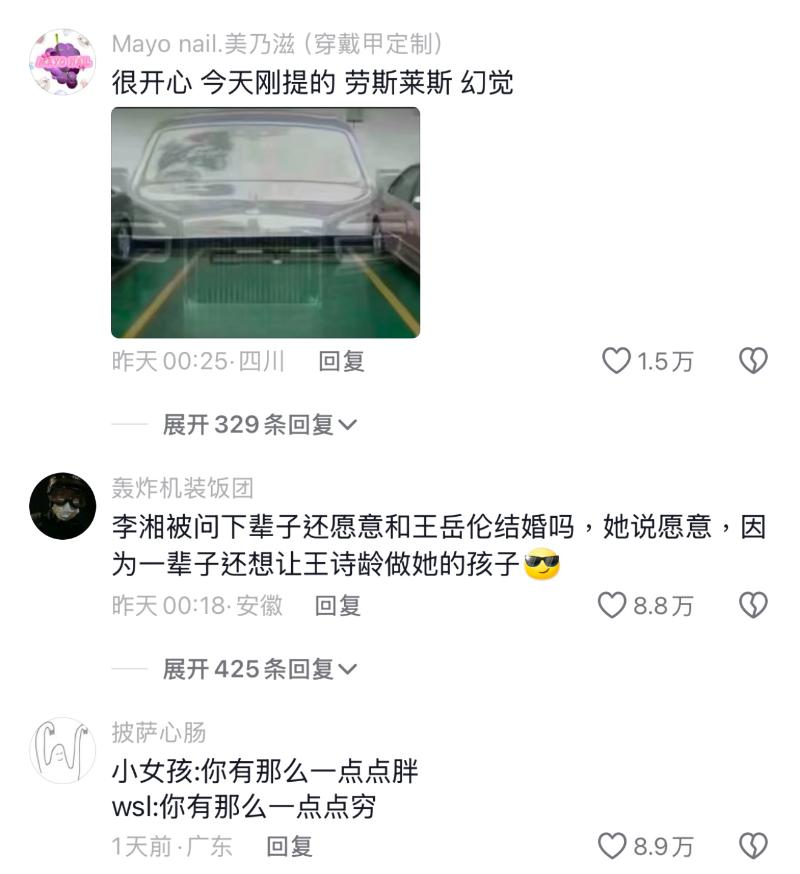This screenshot has height=874, width=800.
Task: Expand the 425 replies
Action: point(259,669)
